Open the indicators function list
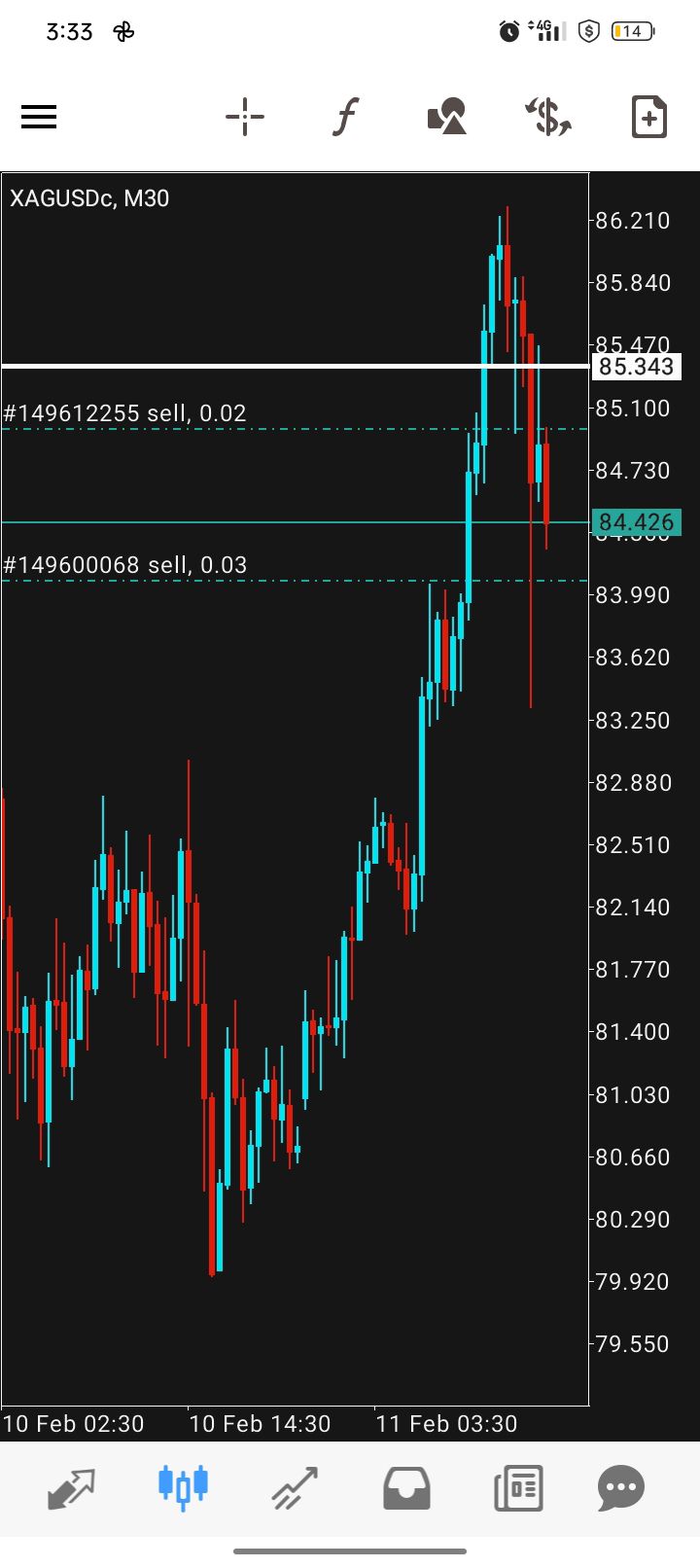Image resolution: width=700 pixels, height=1568 pixels. 345,118
